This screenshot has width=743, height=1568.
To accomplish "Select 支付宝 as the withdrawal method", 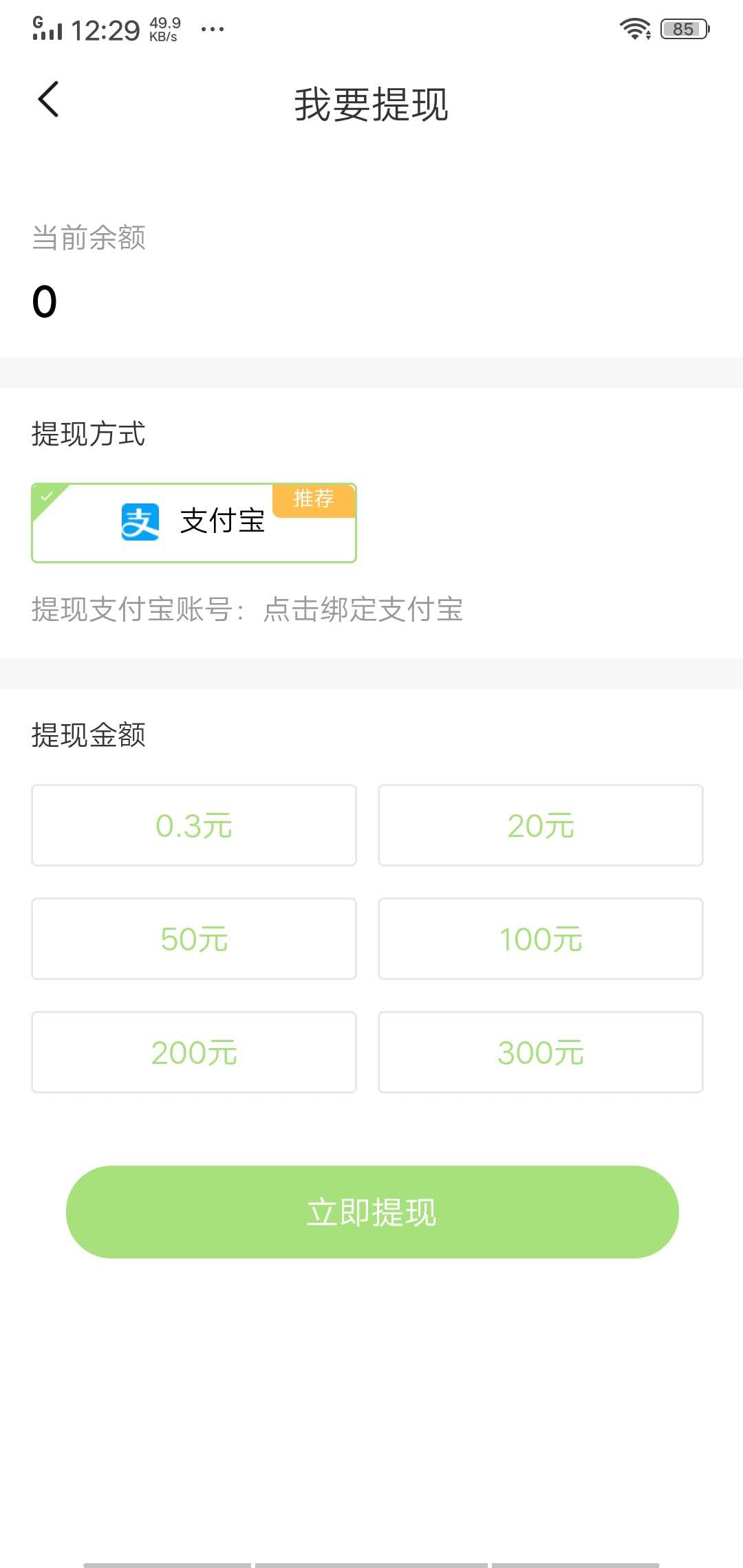I will [193, 523].
